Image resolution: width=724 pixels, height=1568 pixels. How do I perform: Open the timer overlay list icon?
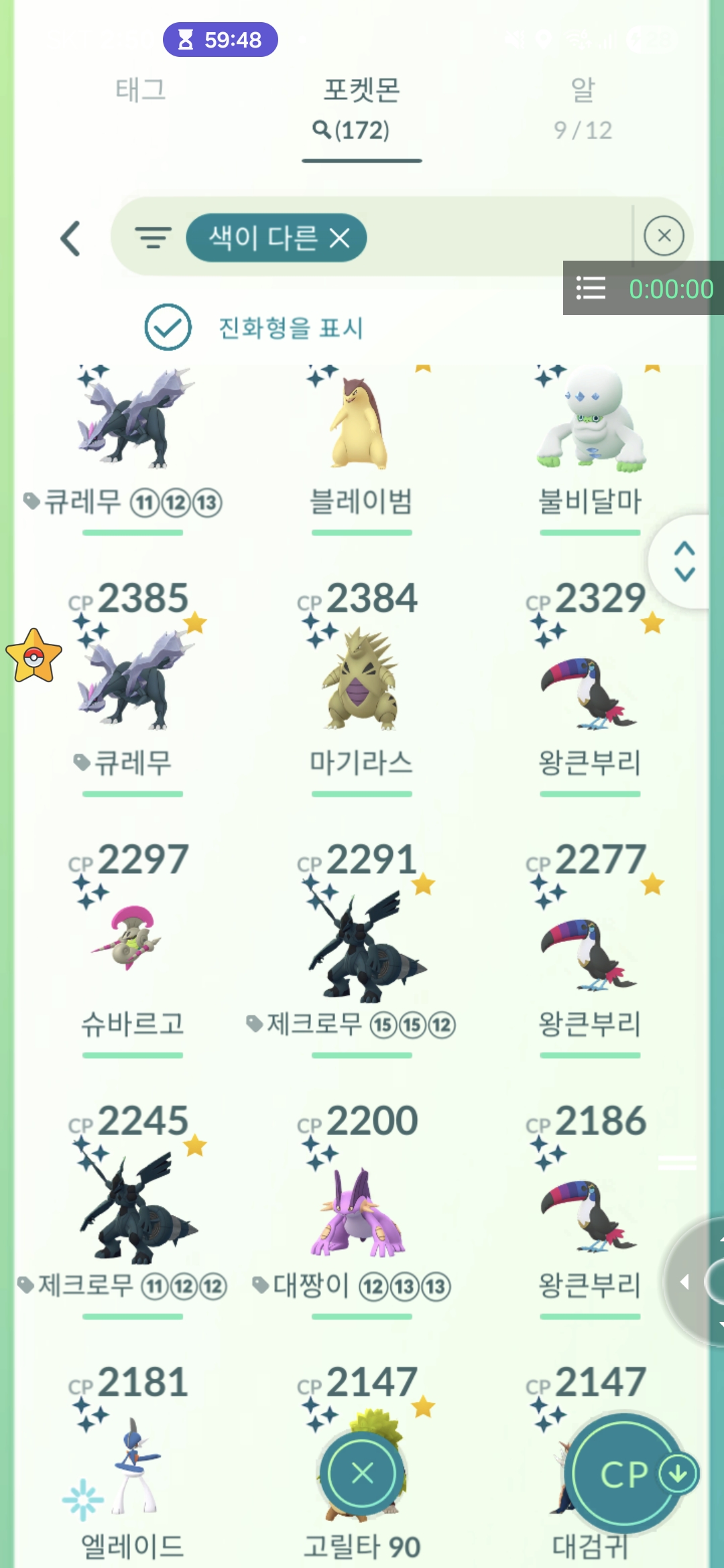[591, 288]
